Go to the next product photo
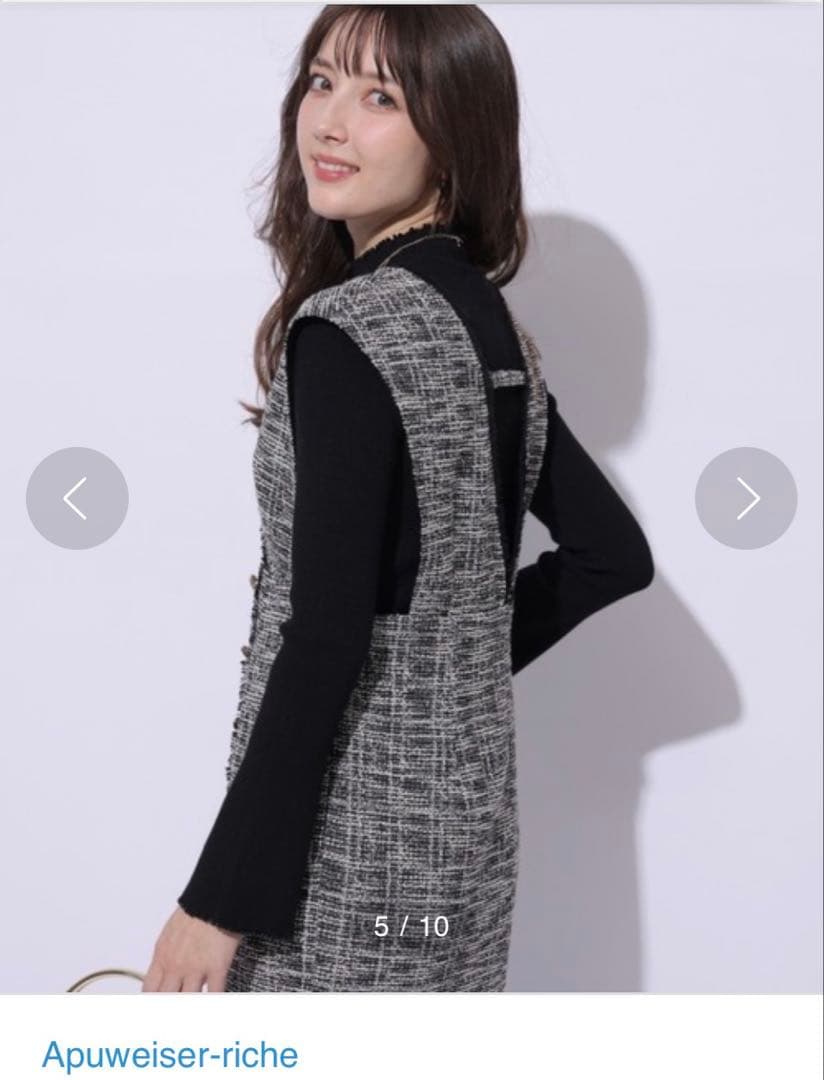 click(x=746, y=498)
